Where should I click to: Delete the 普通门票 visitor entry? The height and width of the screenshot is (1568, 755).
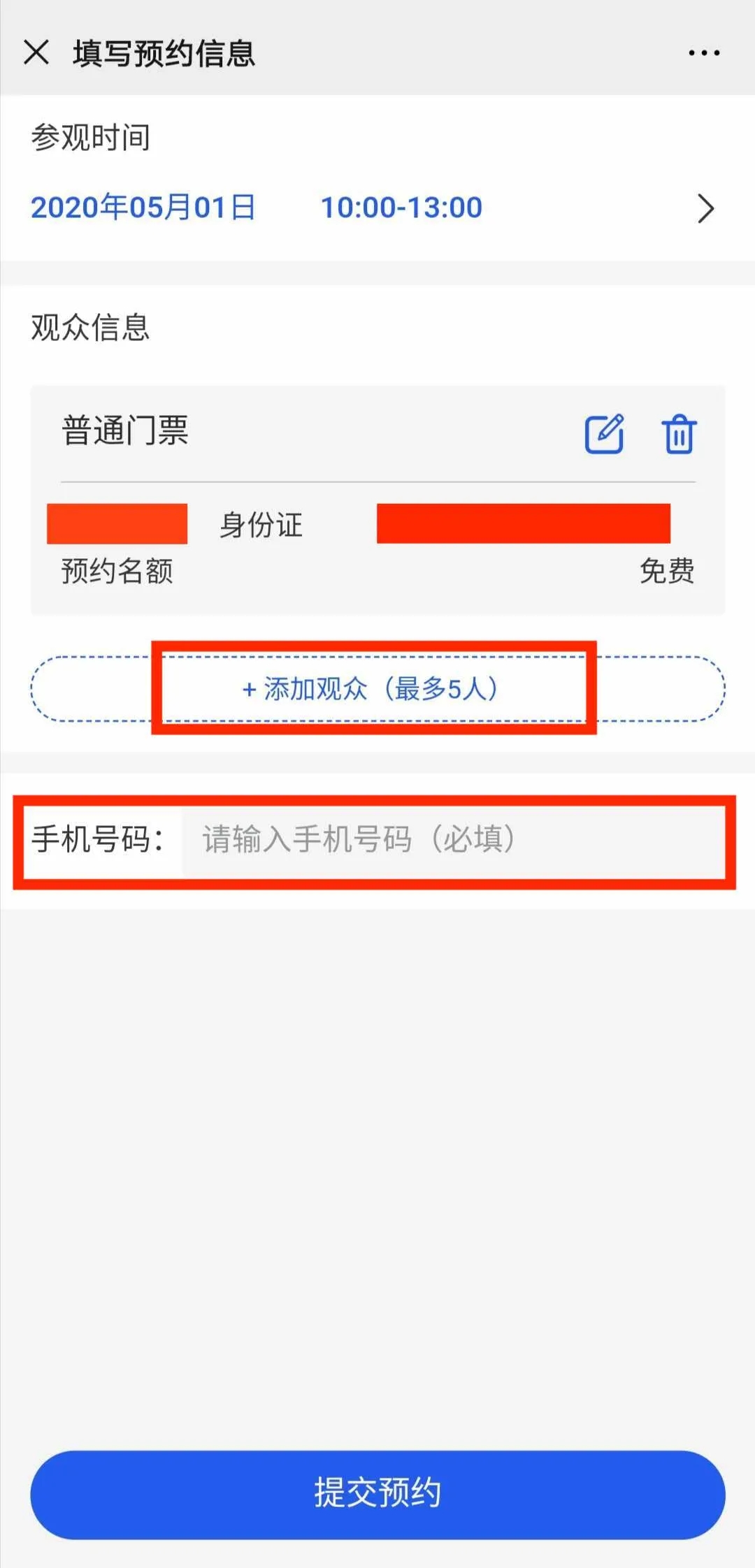click(x=679, y=434)
